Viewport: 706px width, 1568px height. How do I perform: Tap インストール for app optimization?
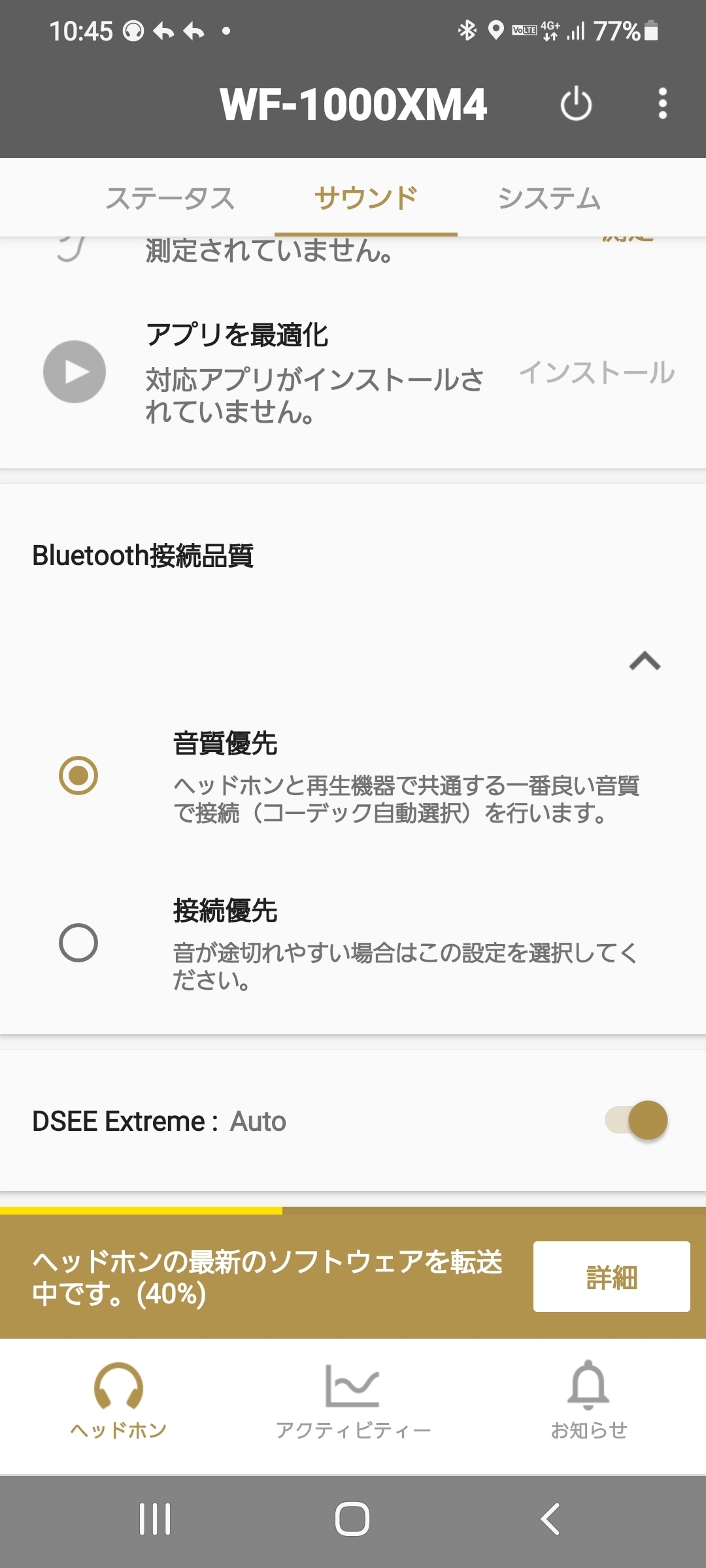[596, 373]
